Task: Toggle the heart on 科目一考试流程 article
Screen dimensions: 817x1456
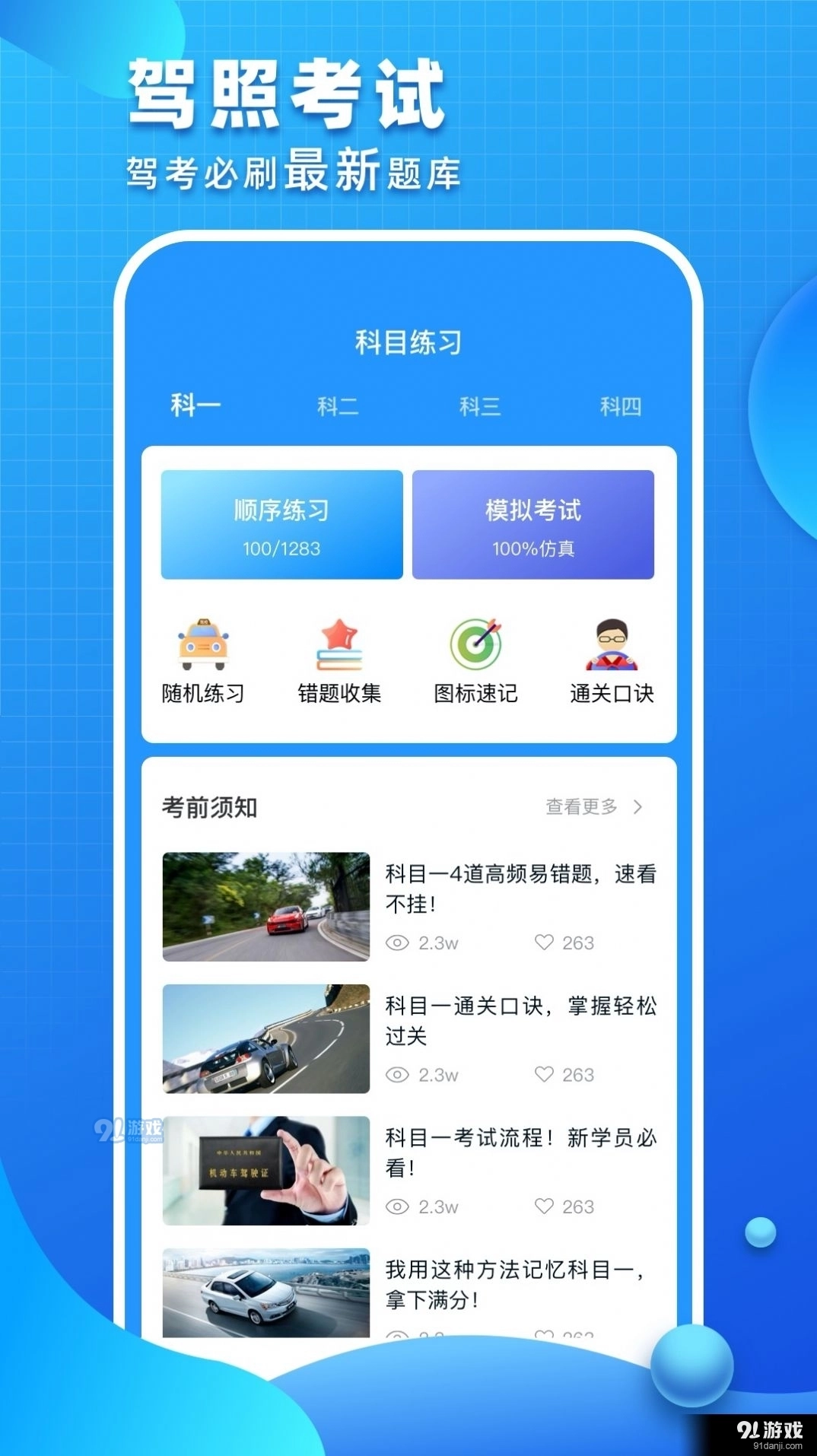Action: click(x=543, y=1206)
